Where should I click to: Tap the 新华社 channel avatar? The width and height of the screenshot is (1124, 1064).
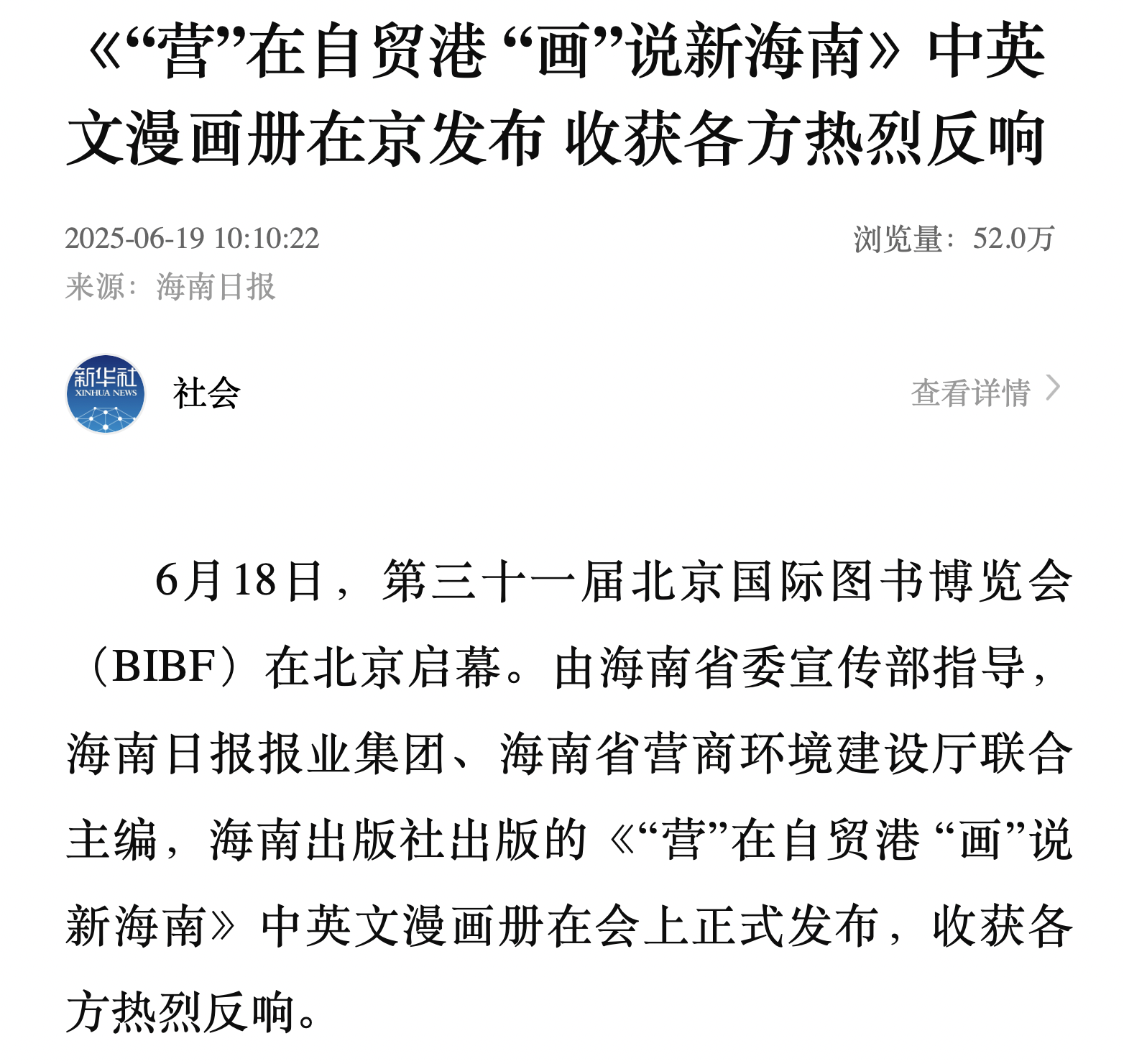point(106,394)
